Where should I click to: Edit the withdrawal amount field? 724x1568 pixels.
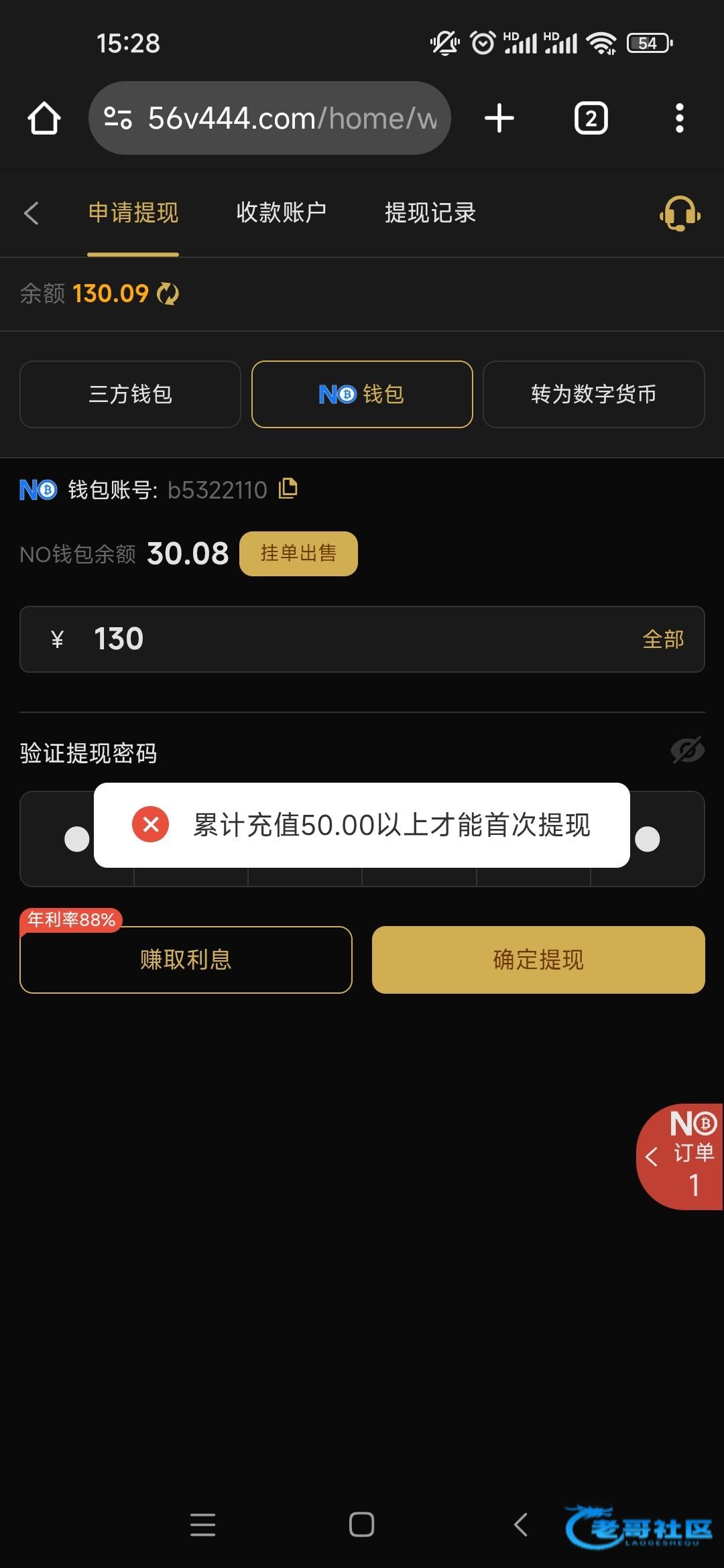tap(335, 639)
